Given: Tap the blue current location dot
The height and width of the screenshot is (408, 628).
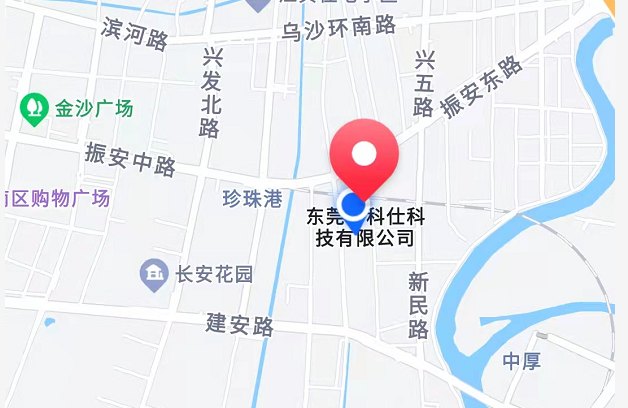Looking at the screenshot, I should [352, 206].
